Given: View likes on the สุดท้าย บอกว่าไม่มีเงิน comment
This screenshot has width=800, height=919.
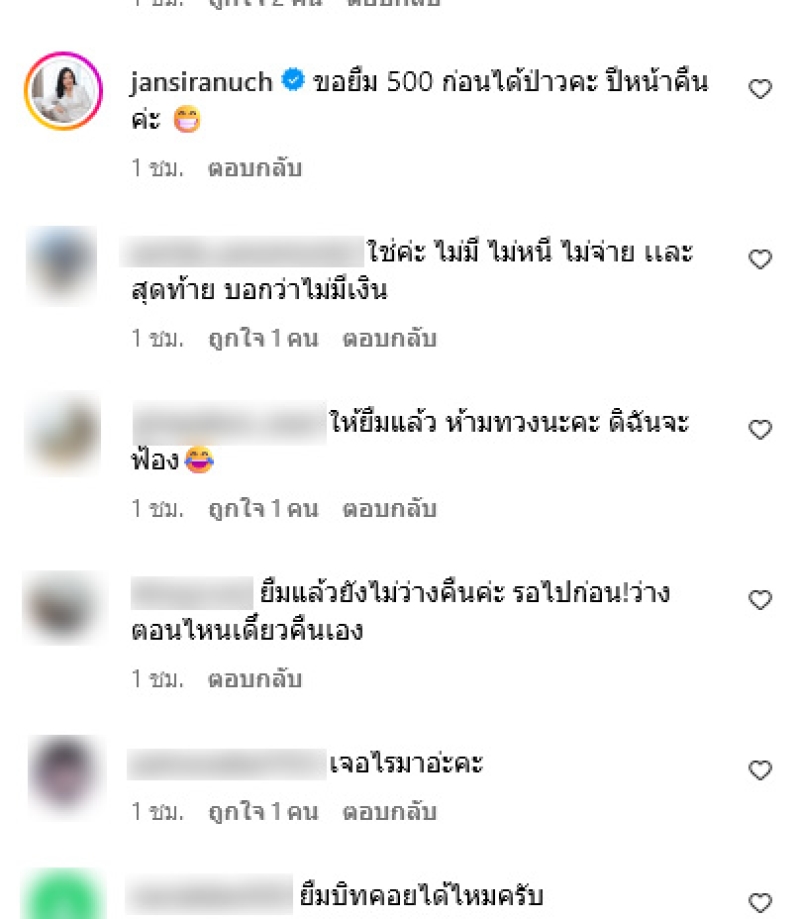Looking at the screenshot, I should [262, 339].
